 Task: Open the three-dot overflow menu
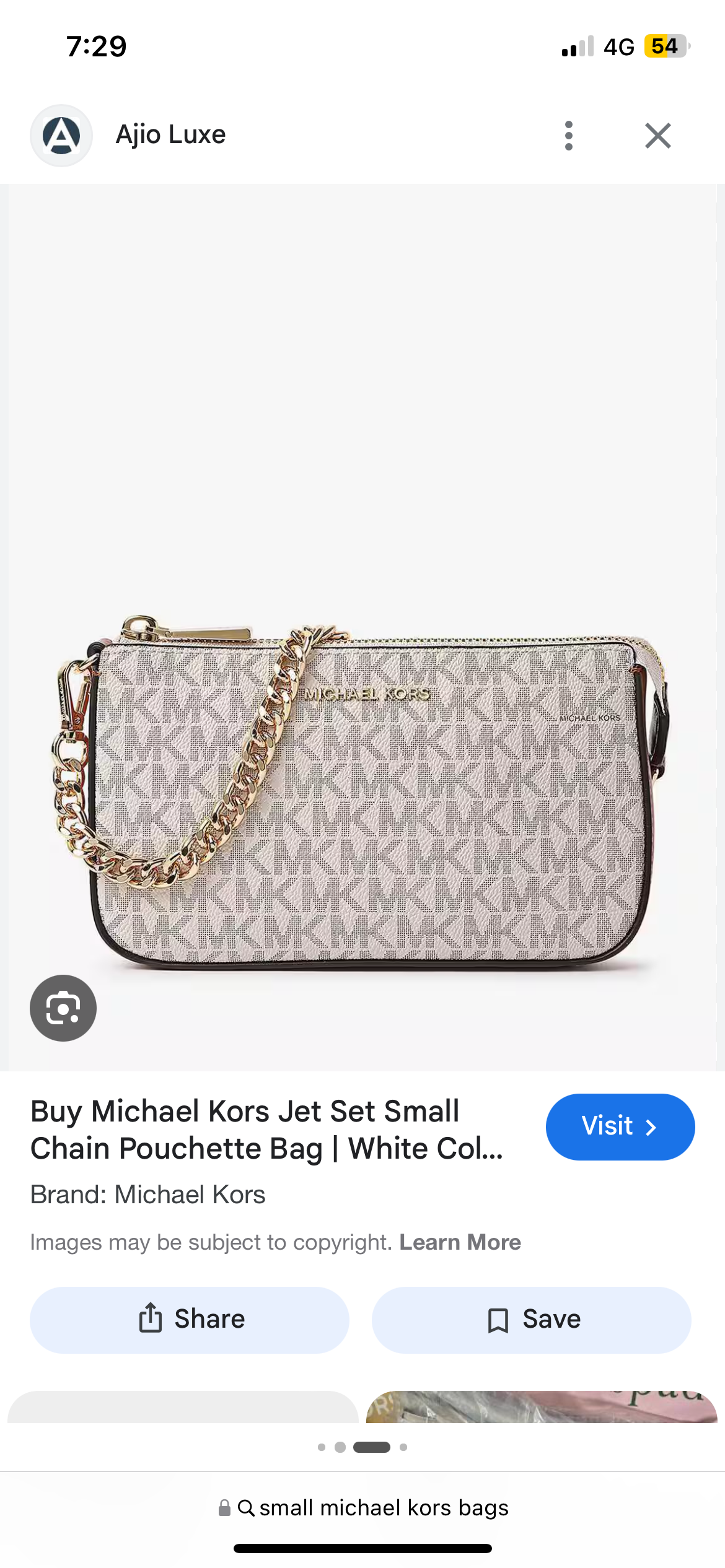pyautogui.click(x=568, y=136)
